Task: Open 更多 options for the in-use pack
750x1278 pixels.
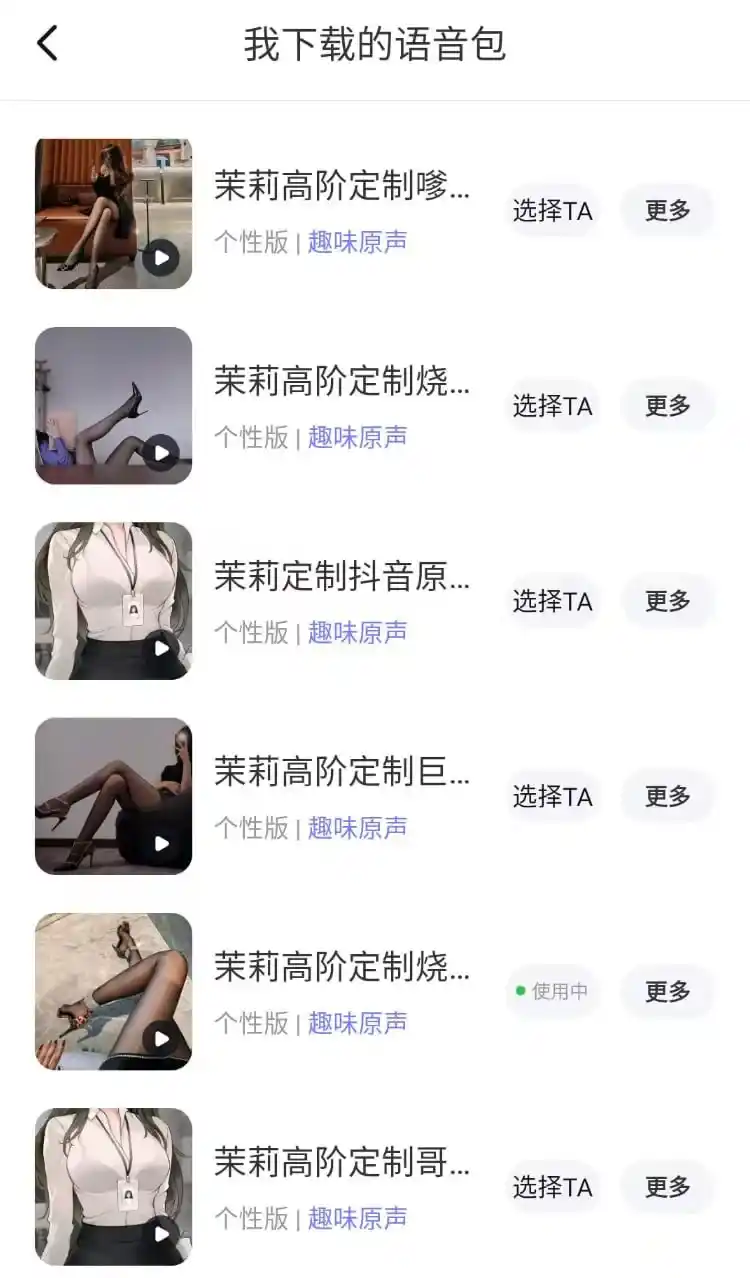Action: tap(667, 991)
